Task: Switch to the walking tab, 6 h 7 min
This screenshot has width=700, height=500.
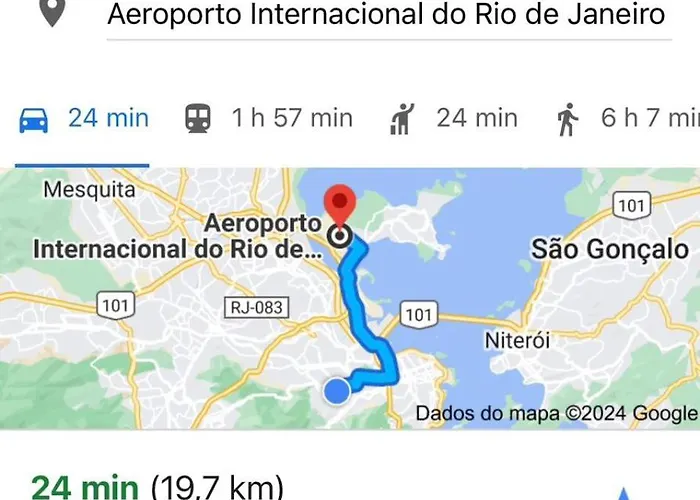Action: click(625, 119)
